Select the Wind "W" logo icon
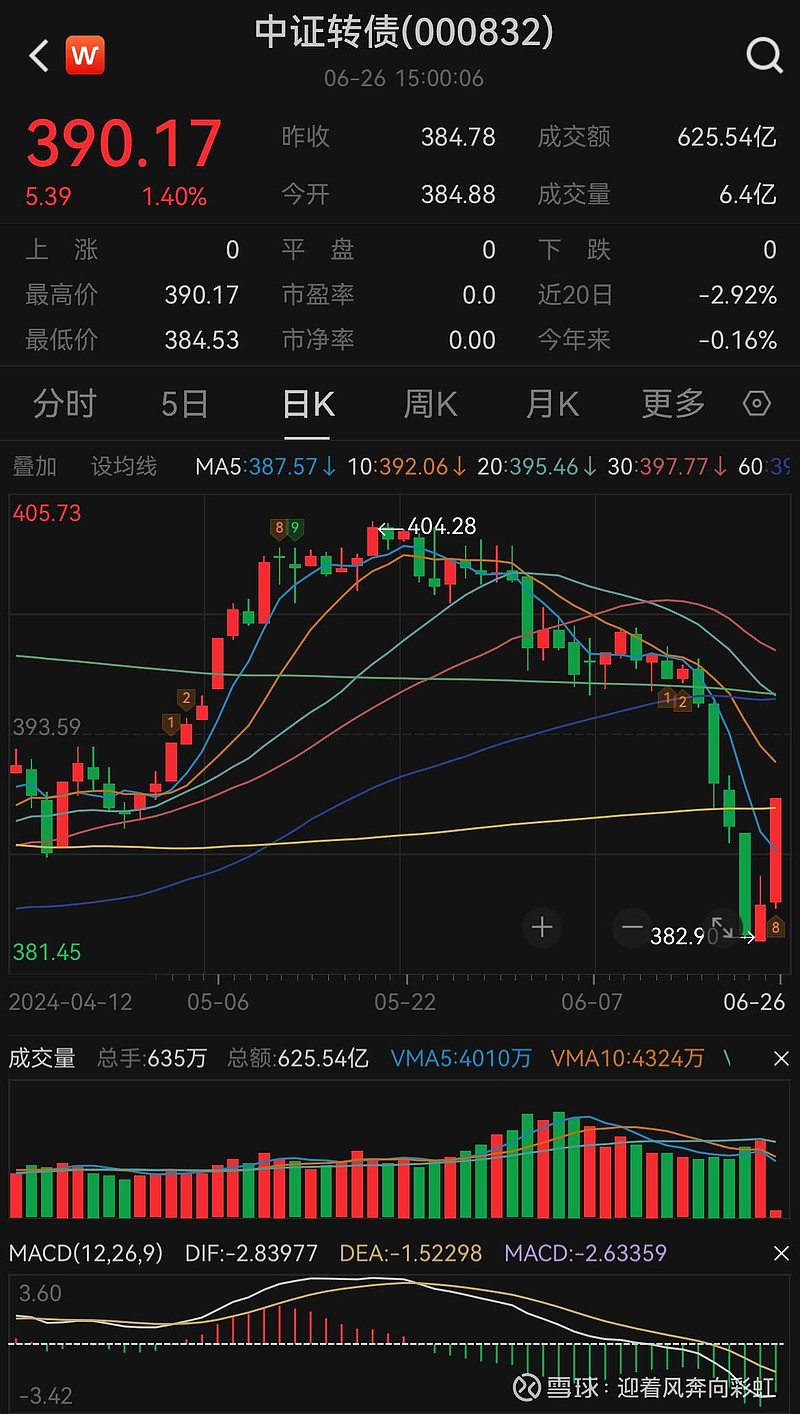The image size is (800, 1414). point(85,56)
